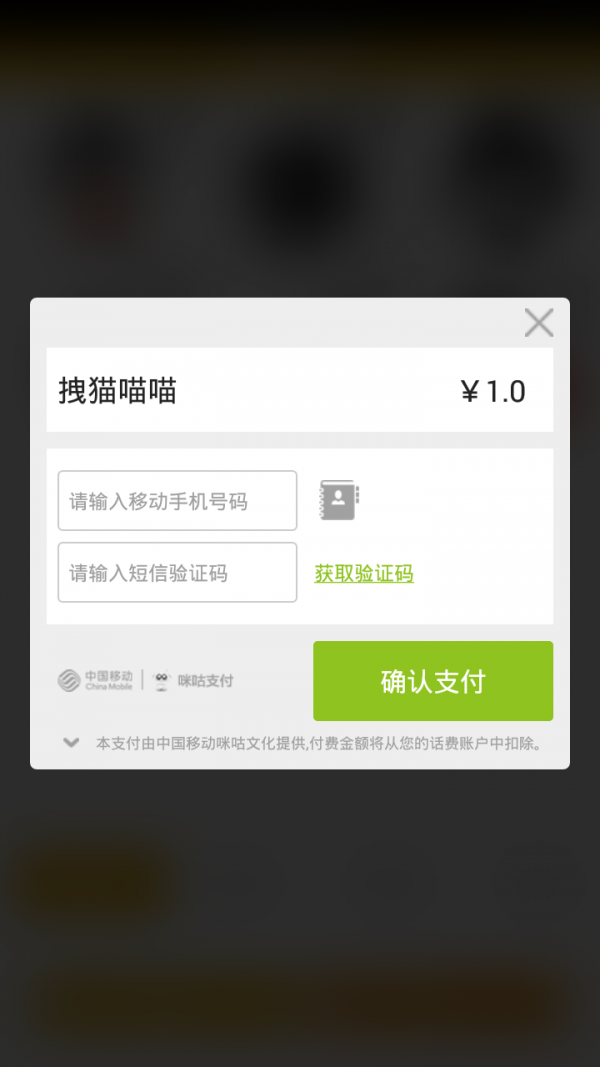Tap 确认支付 button
The image size is (600, 1067).
pyautogui.click(x=432, y=681)
